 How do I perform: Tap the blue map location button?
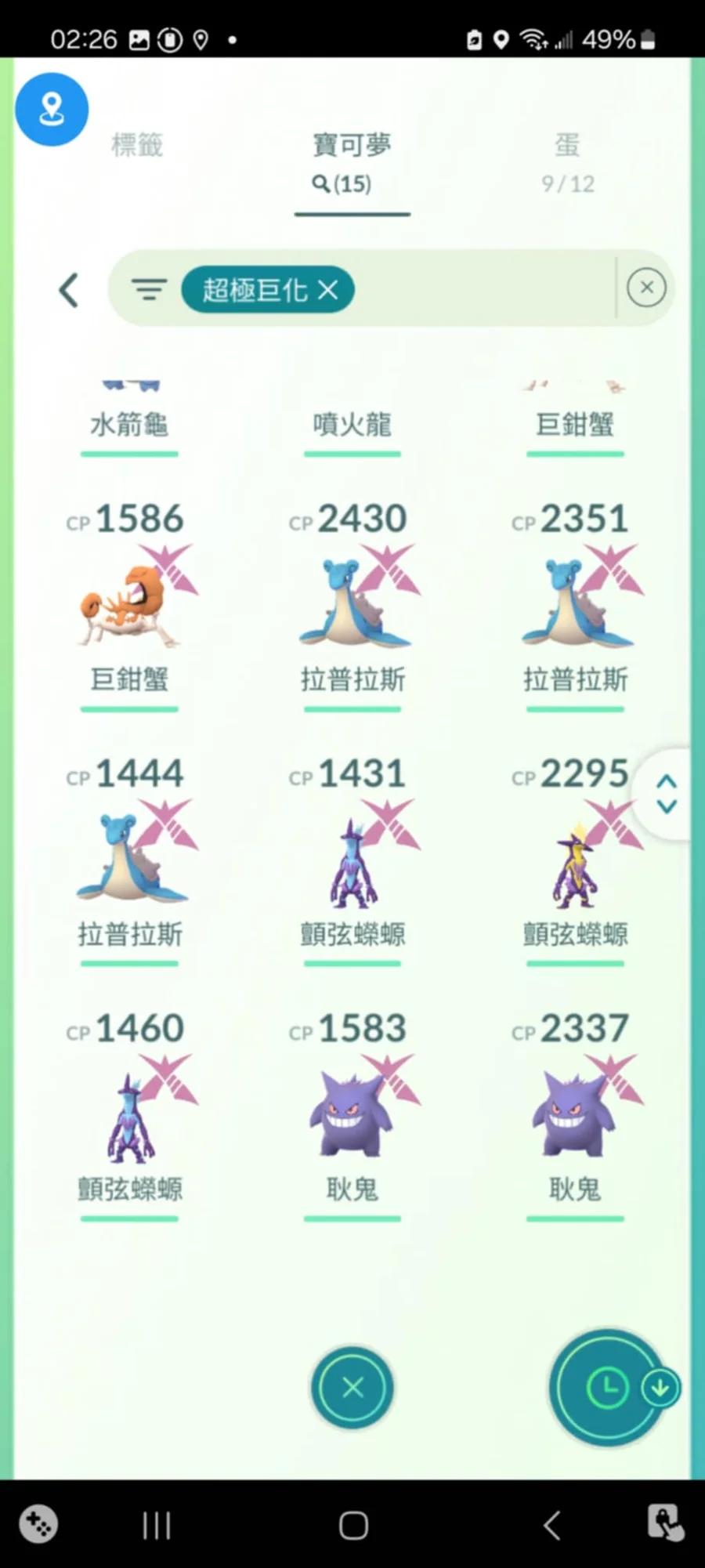[x=52, y=109]
